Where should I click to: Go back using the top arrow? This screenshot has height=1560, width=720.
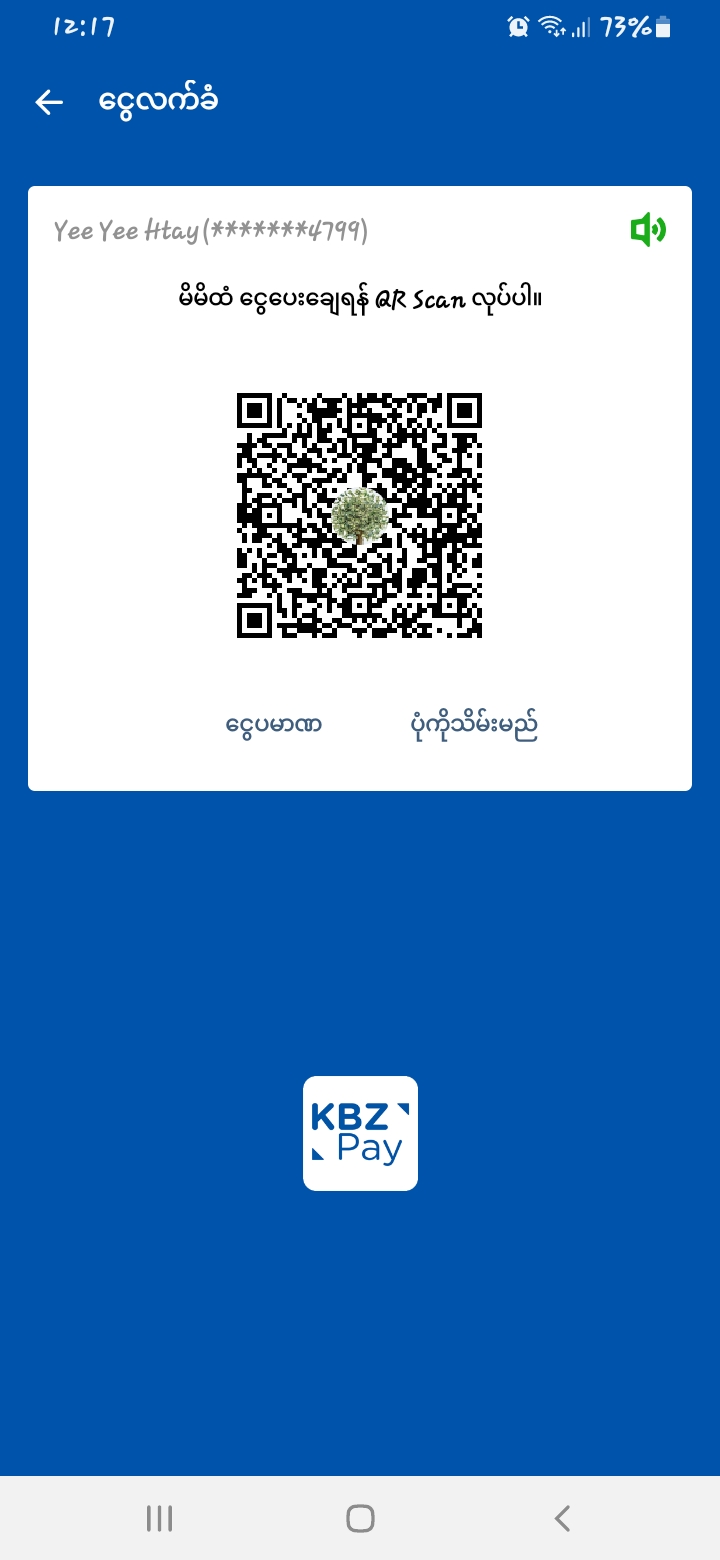point(48,102)
